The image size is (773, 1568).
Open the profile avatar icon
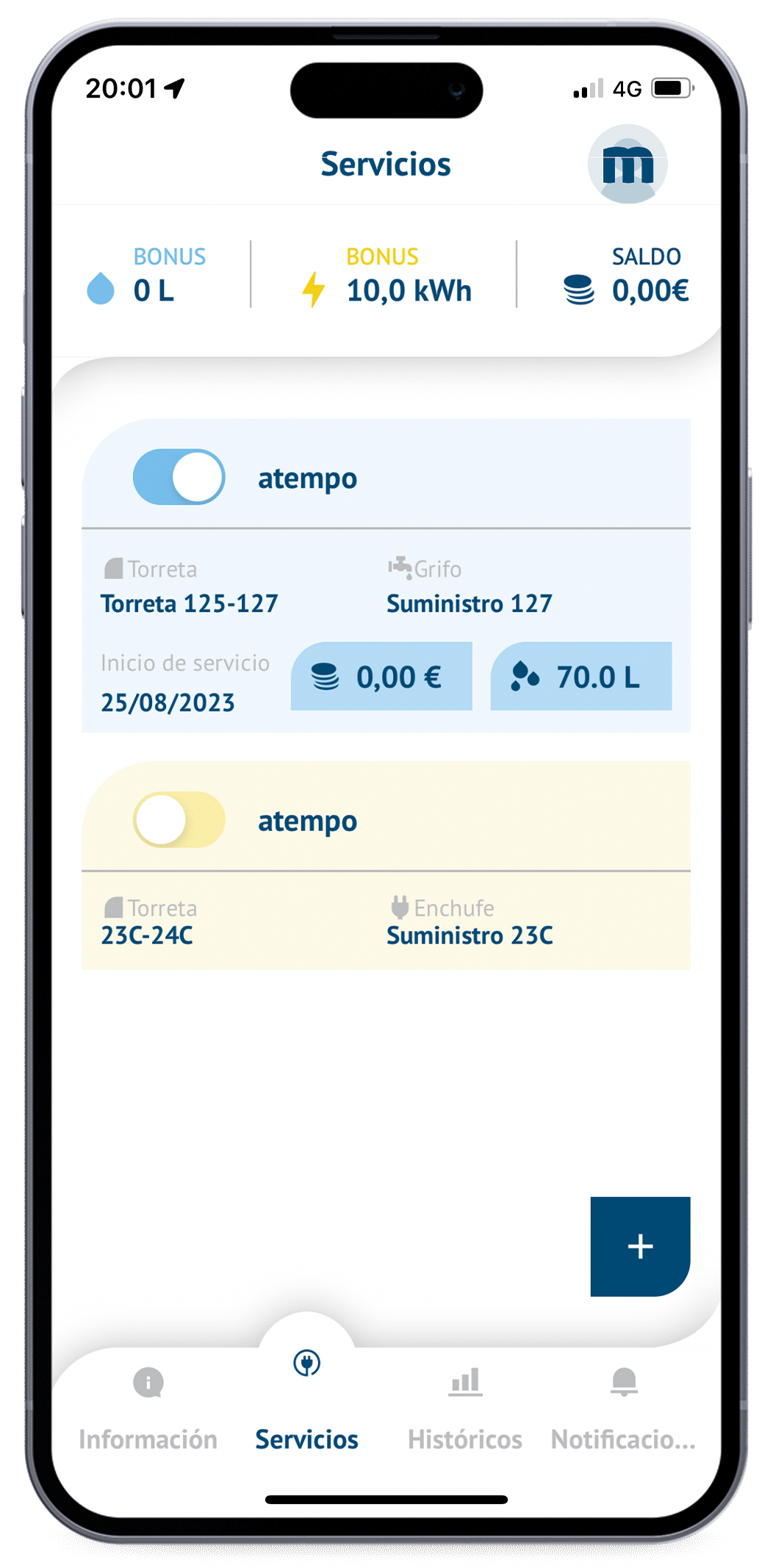pyautogui.click(x=627, y=164)
